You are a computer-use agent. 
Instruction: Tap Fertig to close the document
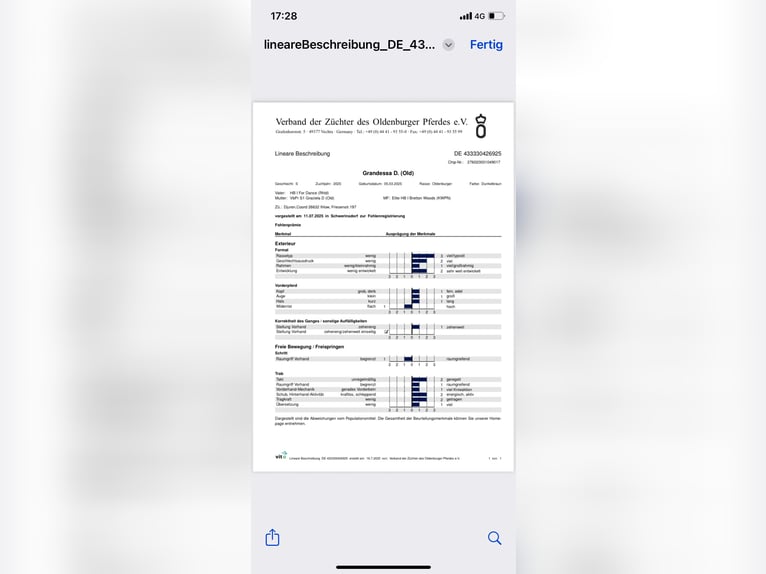tap(486, 45)
